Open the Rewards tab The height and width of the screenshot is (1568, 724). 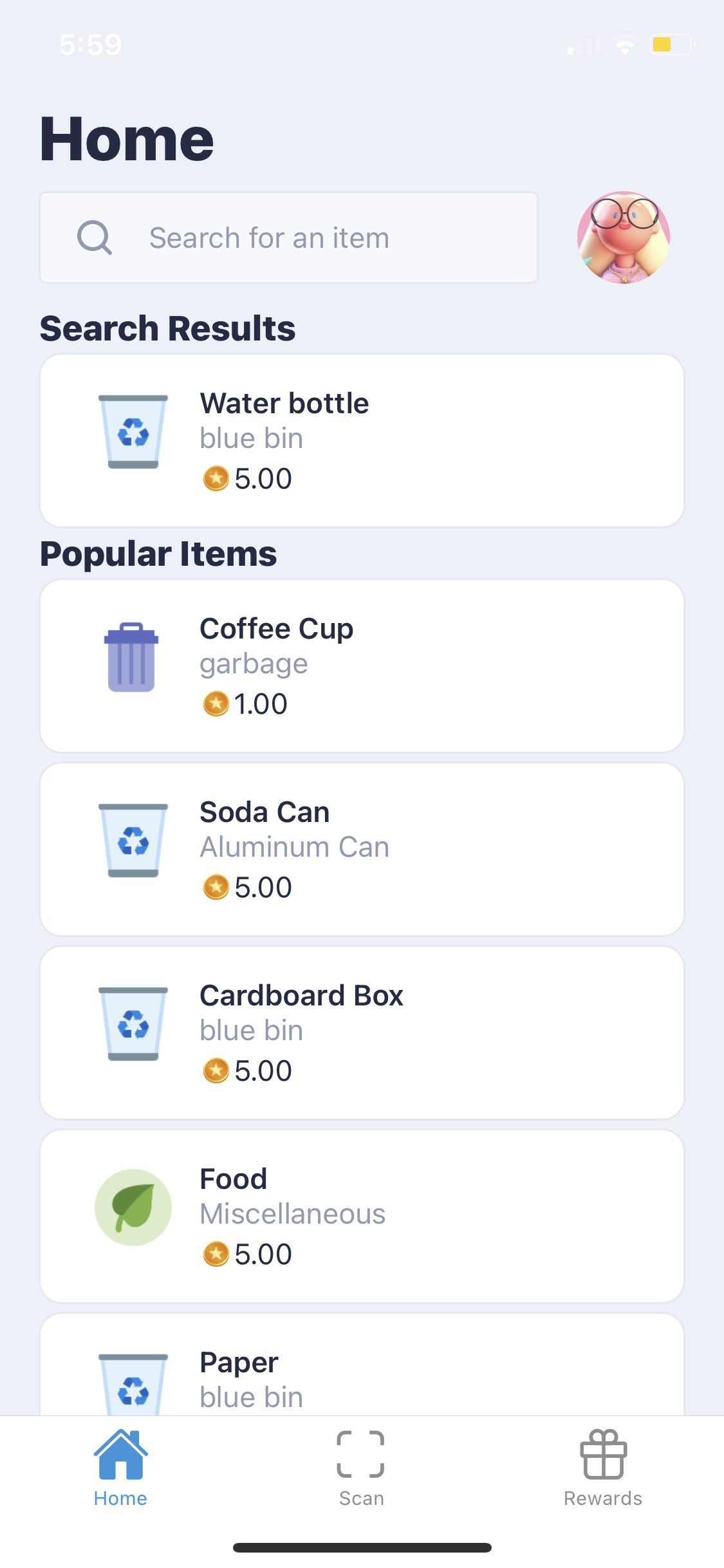[603, 1469]
